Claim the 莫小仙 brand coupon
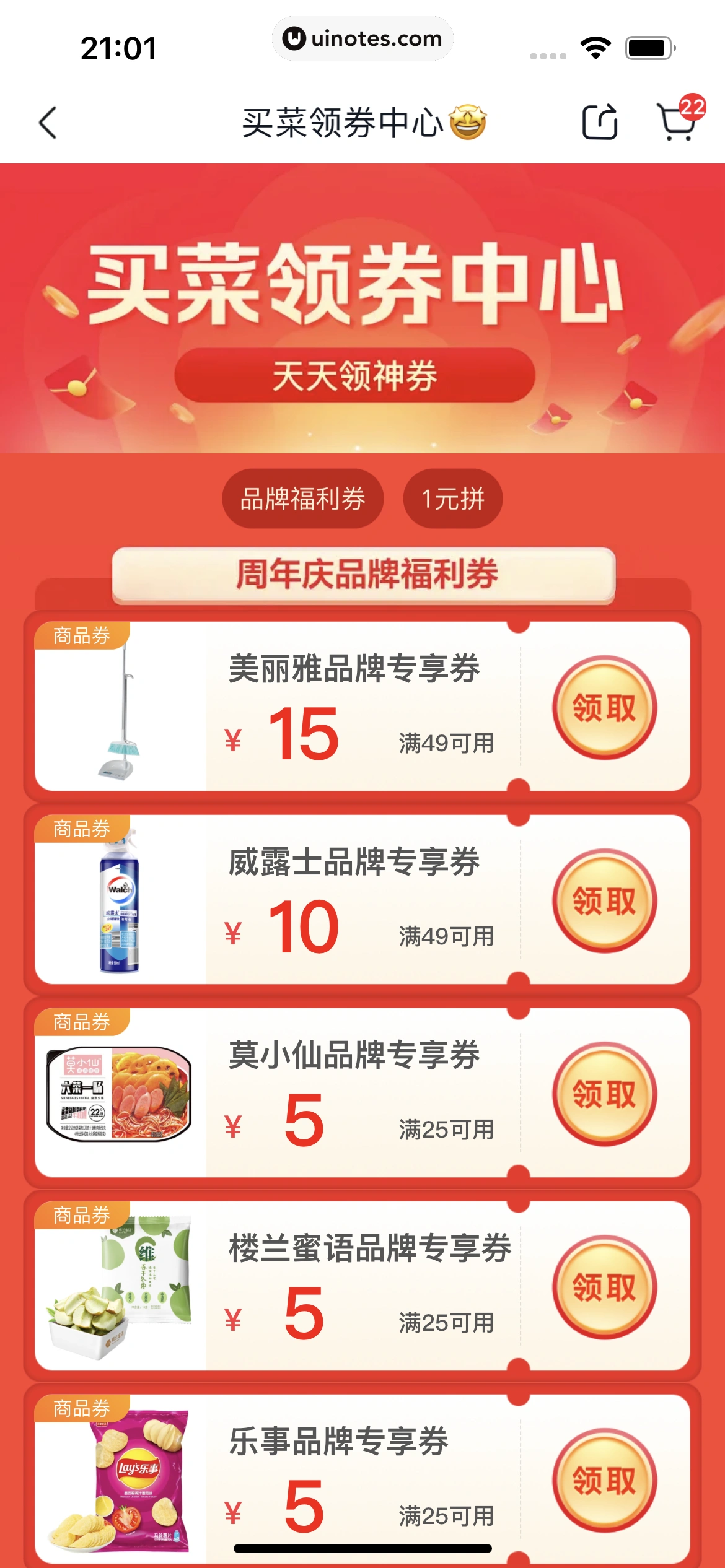This screenshot has width=725, height=1568. click(604, 1094)
